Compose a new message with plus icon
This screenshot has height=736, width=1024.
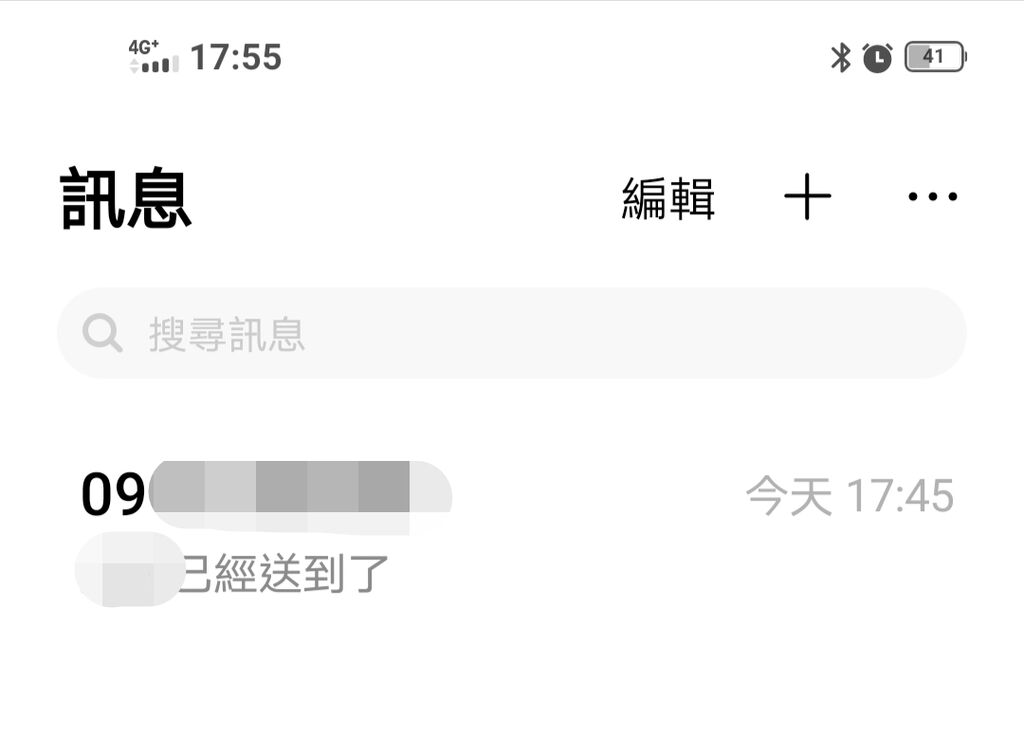click(807, 197)
